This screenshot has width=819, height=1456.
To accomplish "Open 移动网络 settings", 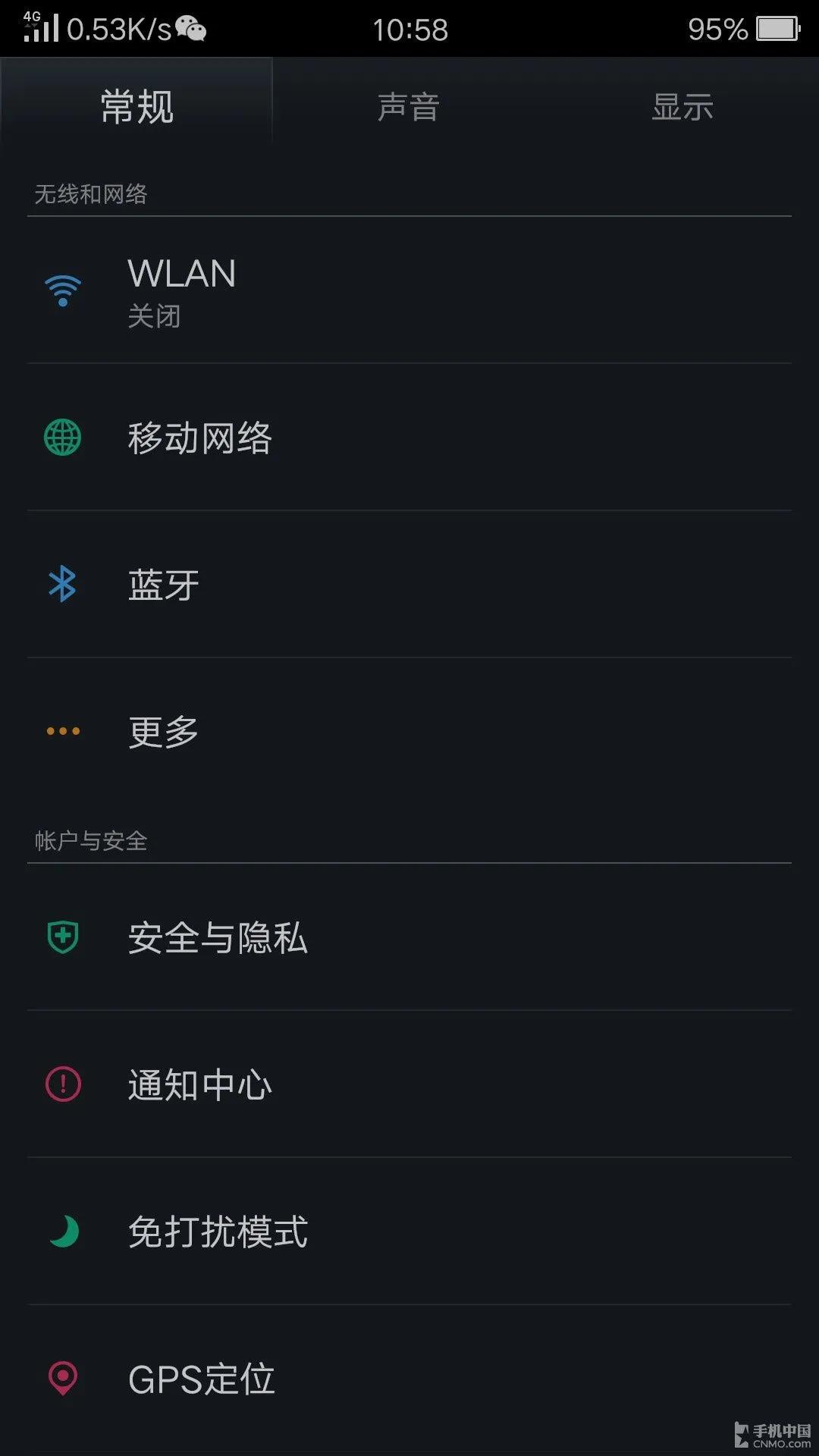I will click(x=409, y=438).
